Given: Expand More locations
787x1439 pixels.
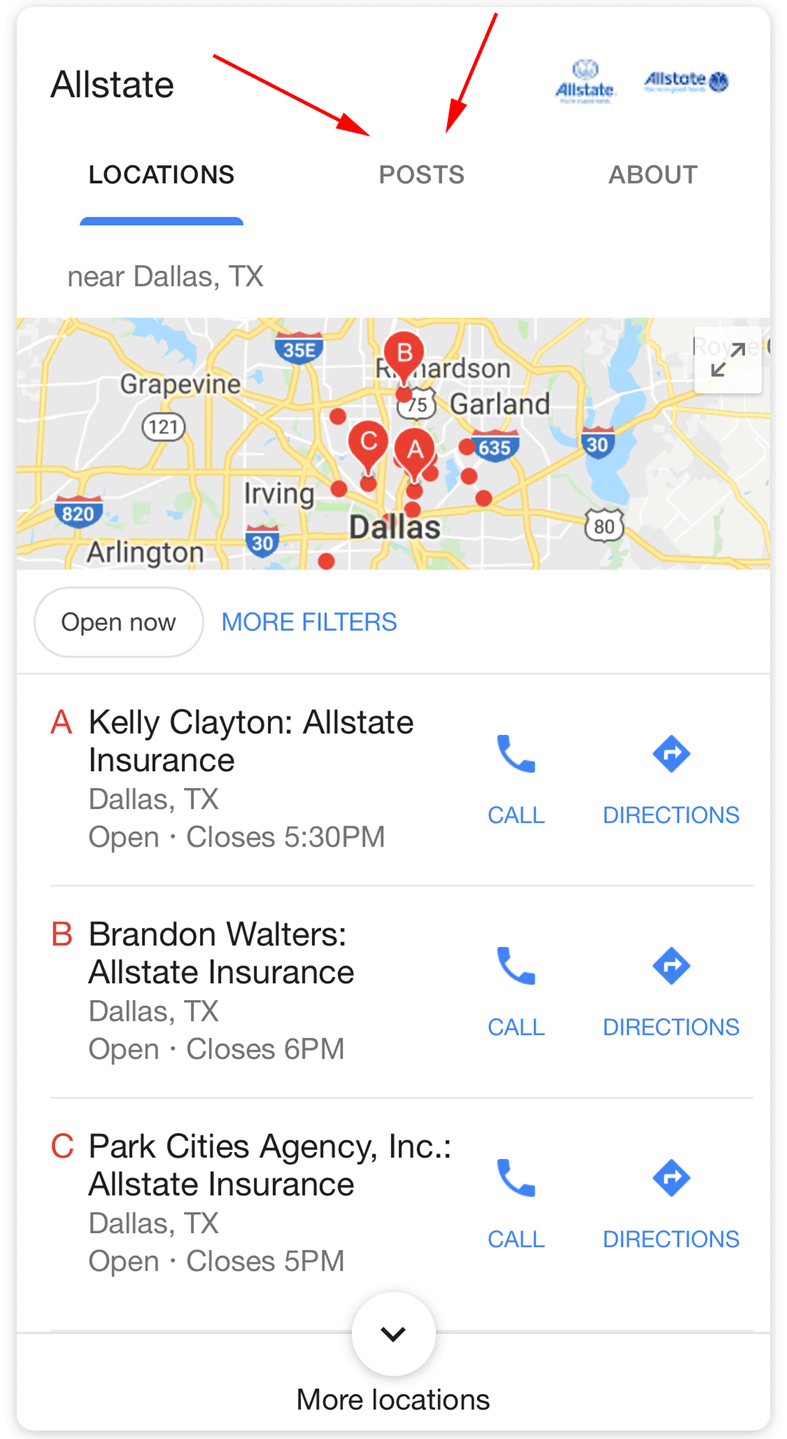Looking at the screenshot, I should click(393, 1335).
